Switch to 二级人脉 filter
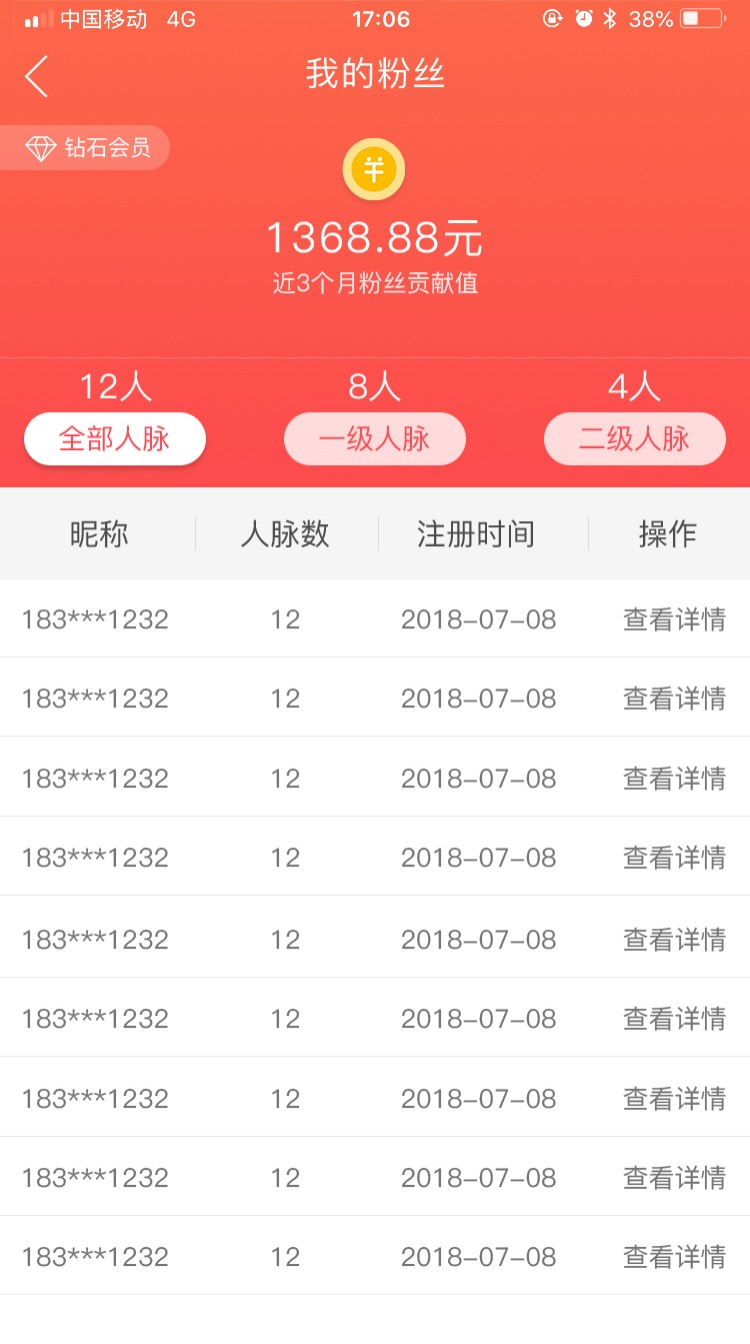The height and width of the screenshot is (1344, 750). click(634, 438)
